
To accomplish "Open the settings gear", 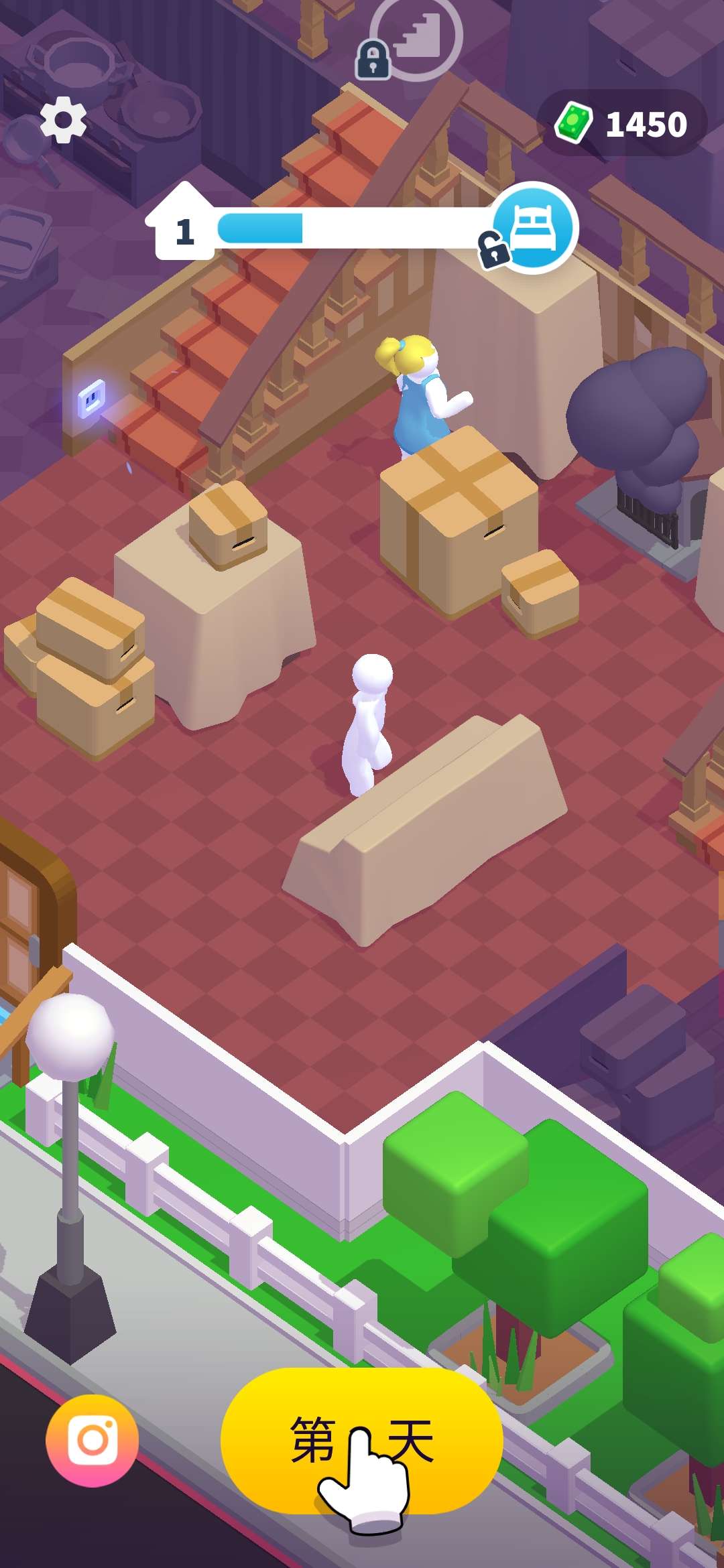I will (x=64, y=121).
